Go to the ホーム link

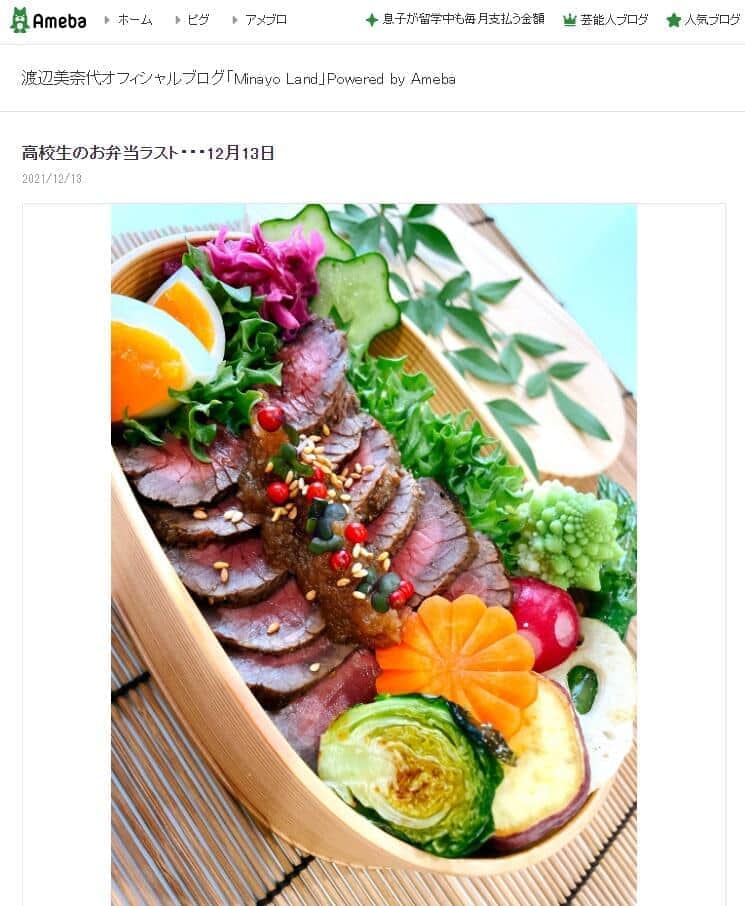coord(134,20)
